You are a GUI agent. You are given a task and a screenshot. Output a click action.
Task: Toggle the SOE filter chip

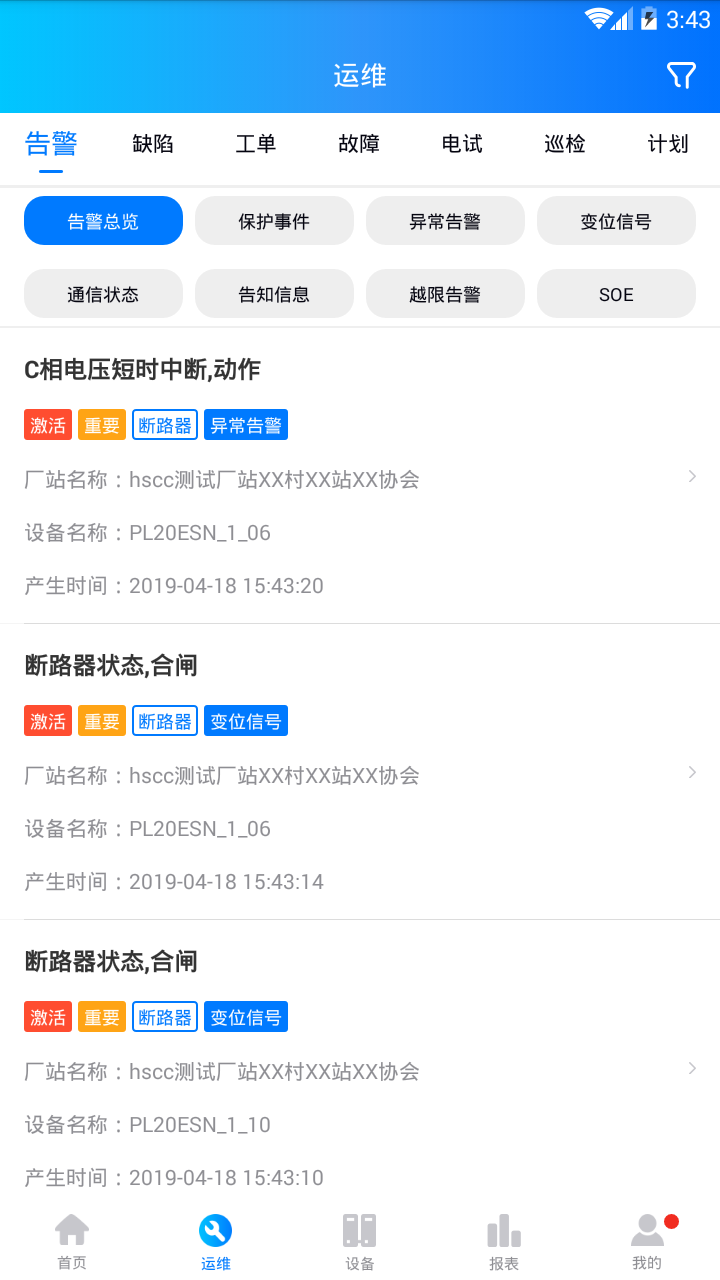616,294
